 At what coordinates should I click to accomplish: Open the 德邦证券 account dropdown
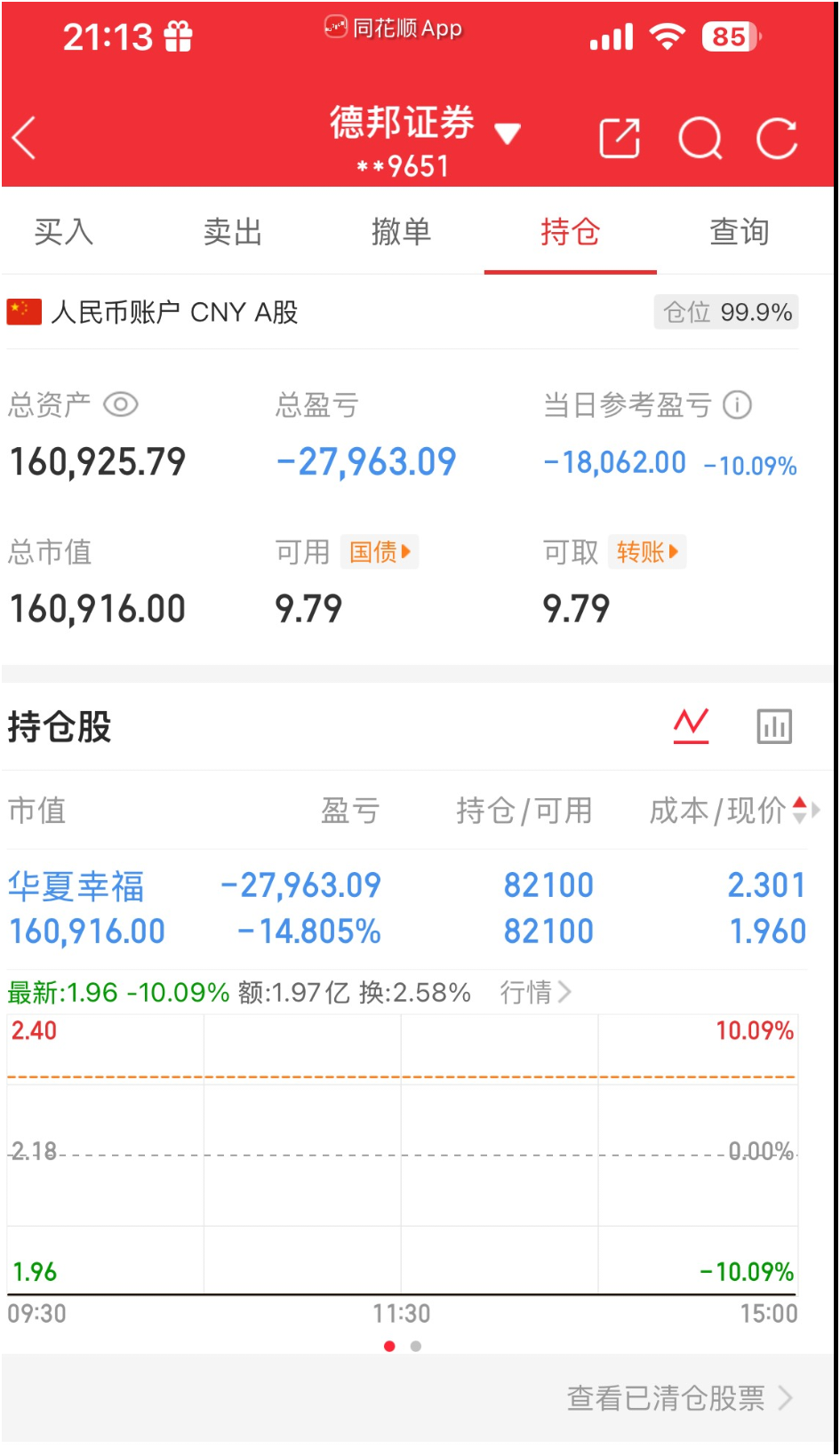point(507,134)
